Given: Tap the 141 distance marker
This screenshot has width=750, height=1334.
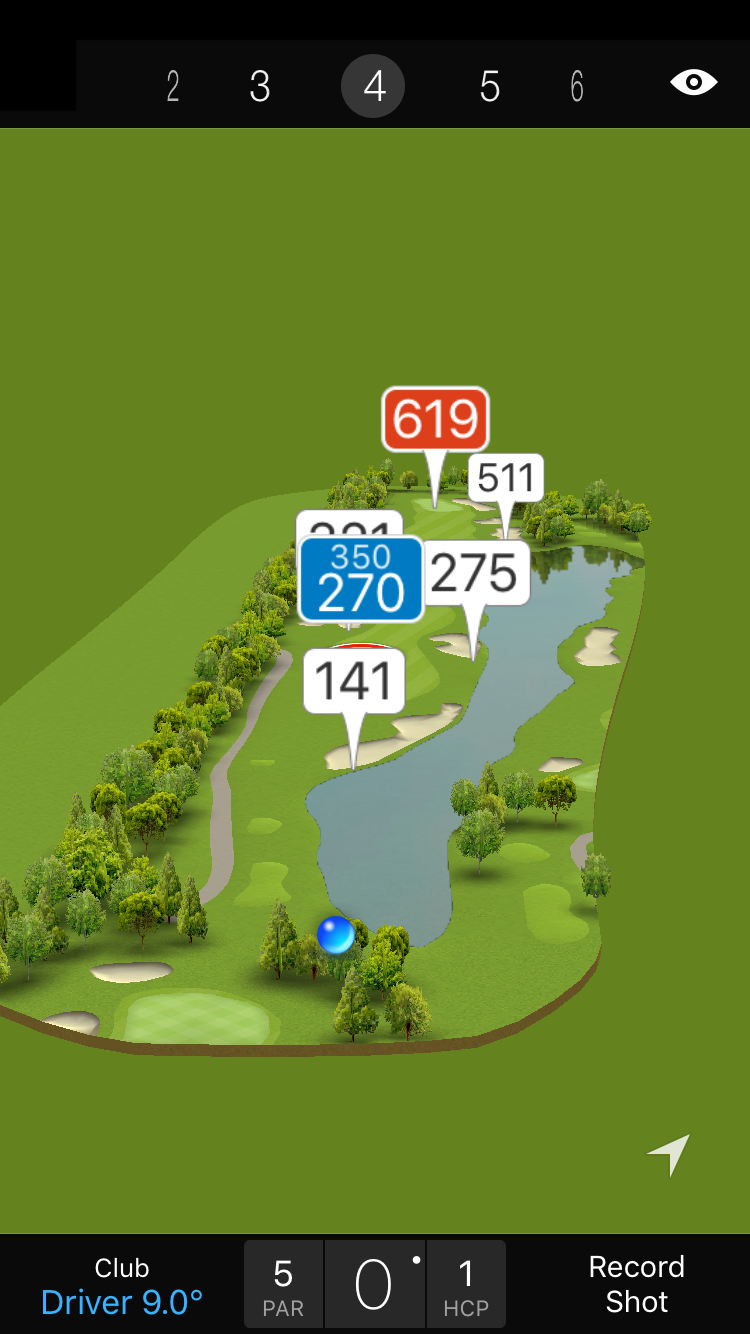Looking at the screenshot, I should tap(354, 682).
